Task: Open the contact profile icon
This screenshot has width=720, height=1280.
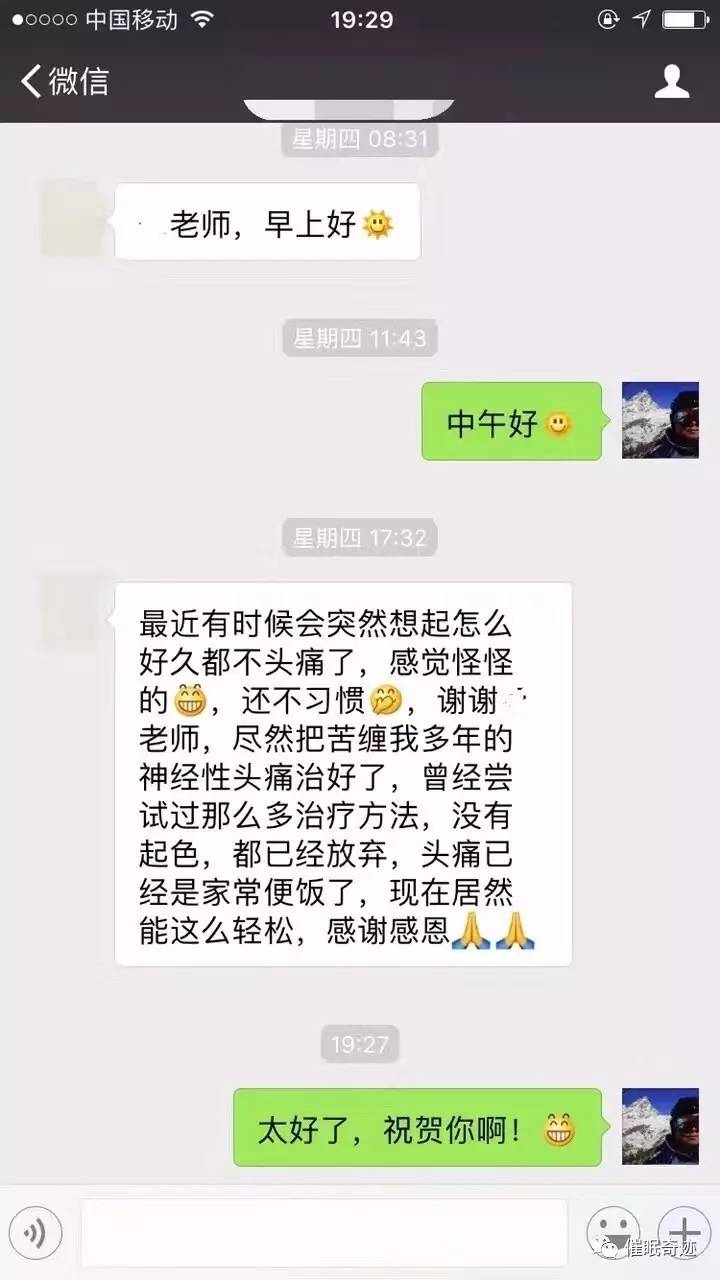Action: pos(671,82)
